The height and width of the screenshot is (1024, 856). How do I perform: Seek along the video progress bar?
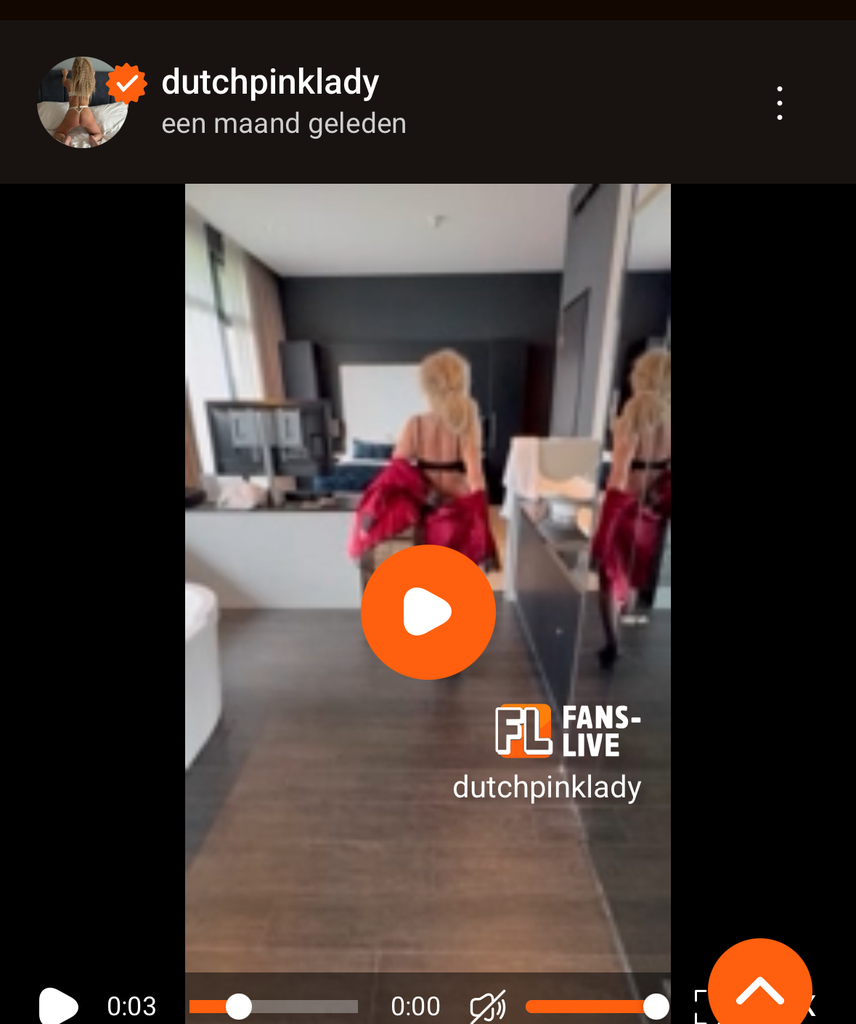(x=273, y=1007)
